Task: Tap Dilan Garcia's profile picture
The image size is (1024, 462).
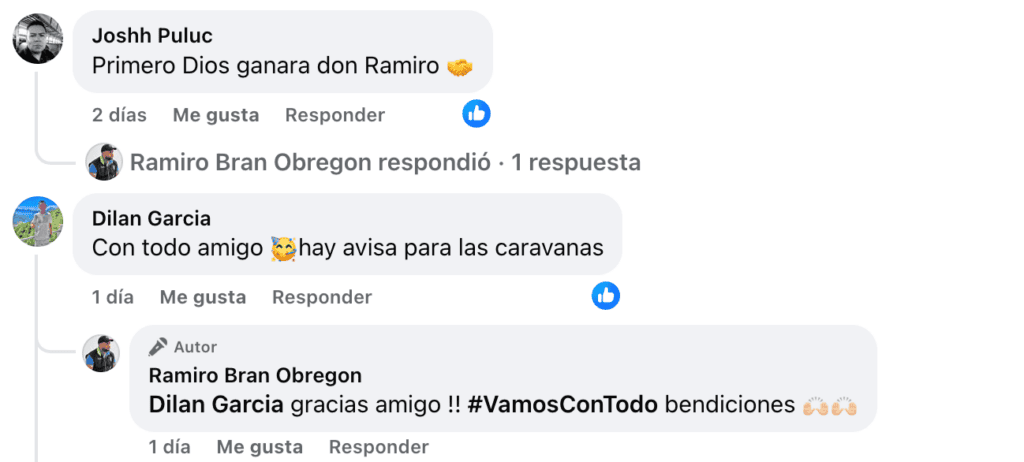Action: tap(38, 221)
